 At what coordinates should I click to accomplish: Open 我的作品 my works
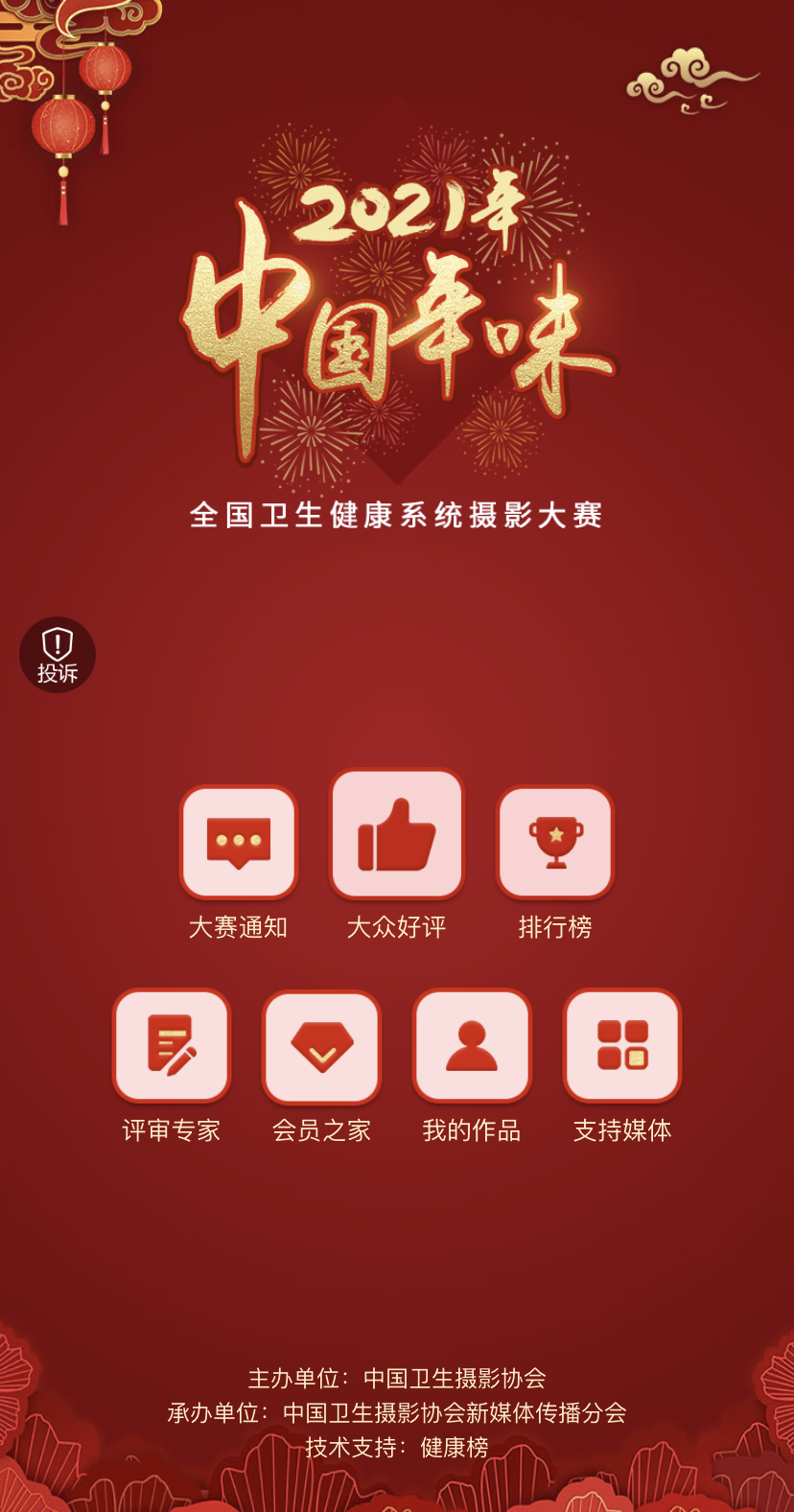[x=472, y=1046]
